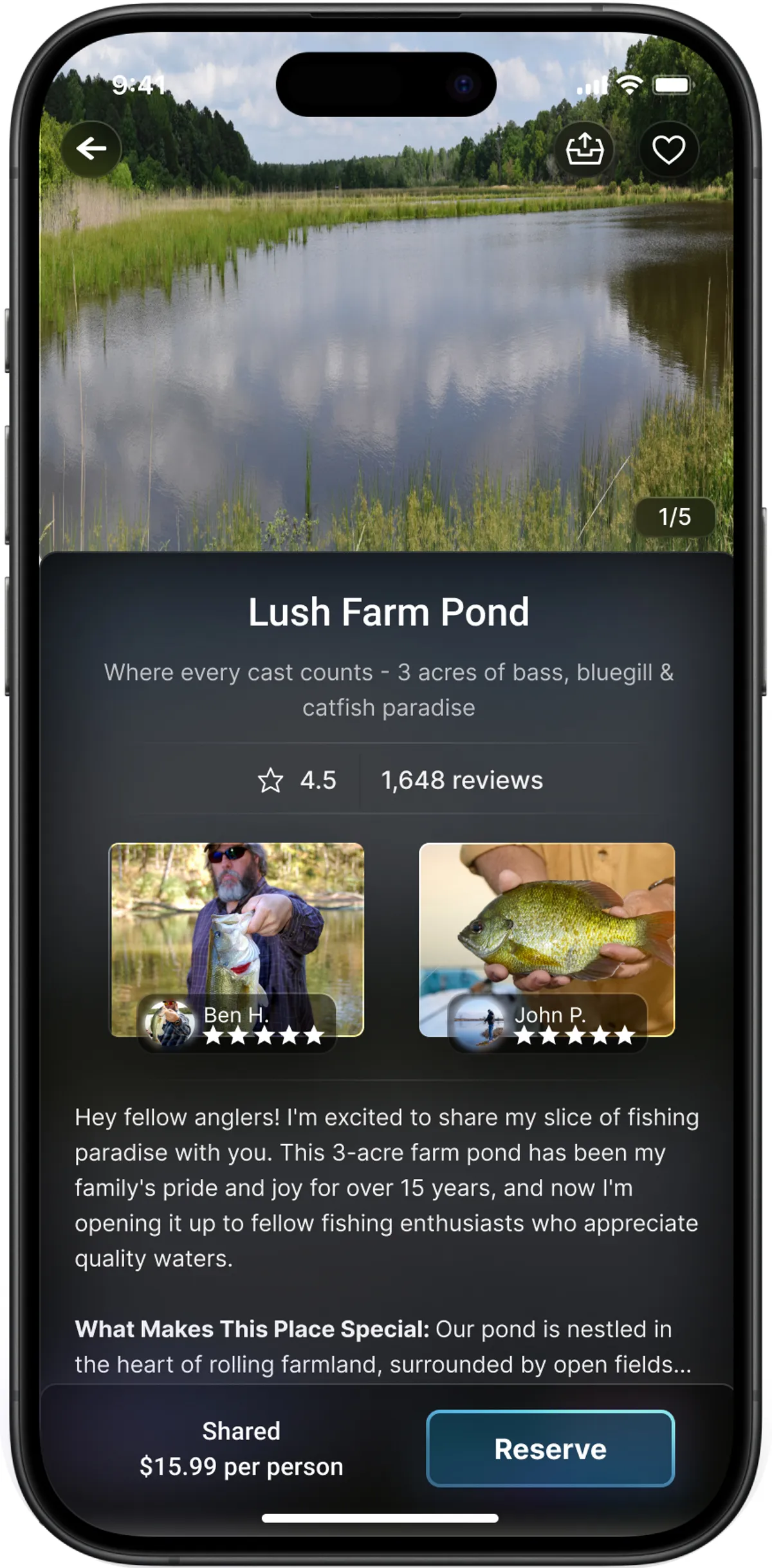
Task: Go back using the arrow button
Action: pos(91,149)
